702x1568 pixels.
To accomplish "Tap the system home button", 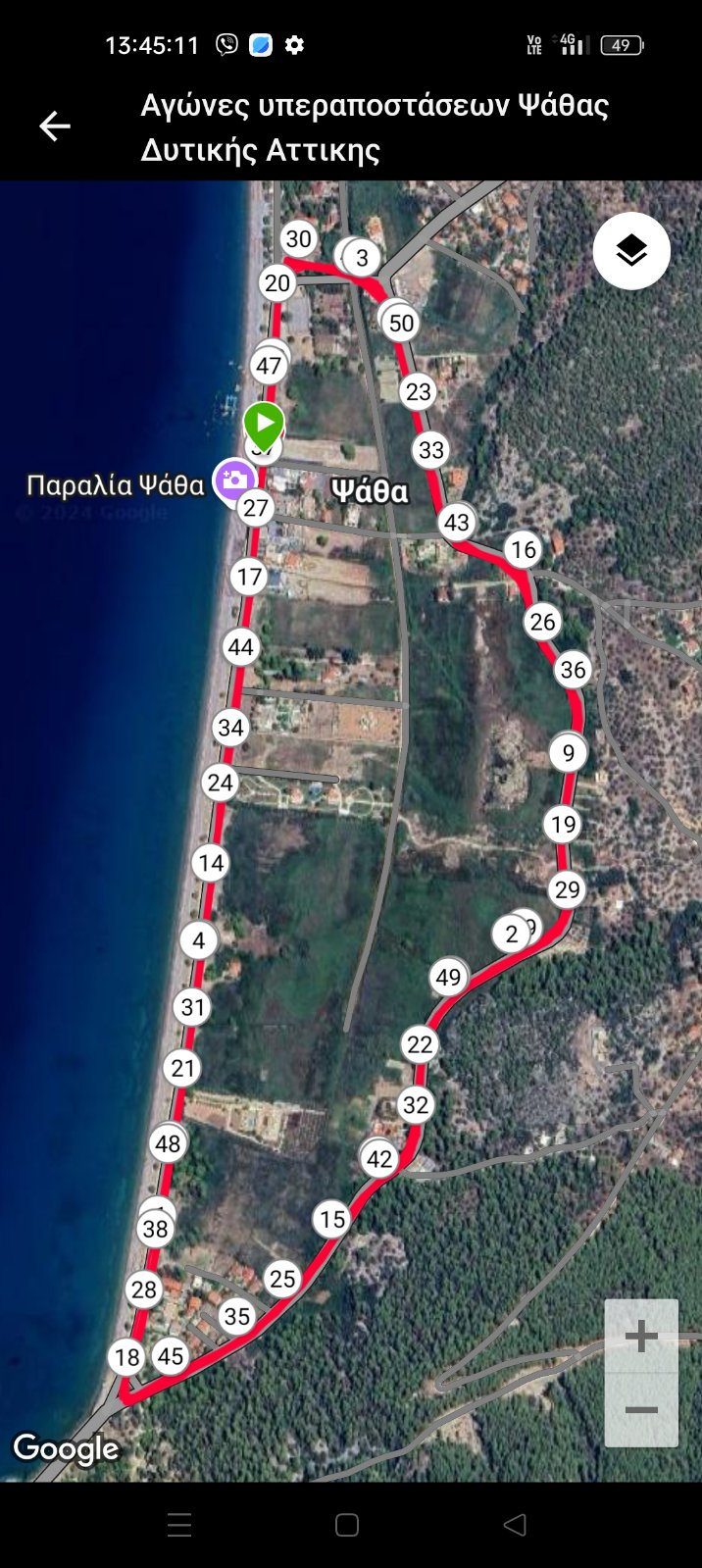I will pos(347,1525).
